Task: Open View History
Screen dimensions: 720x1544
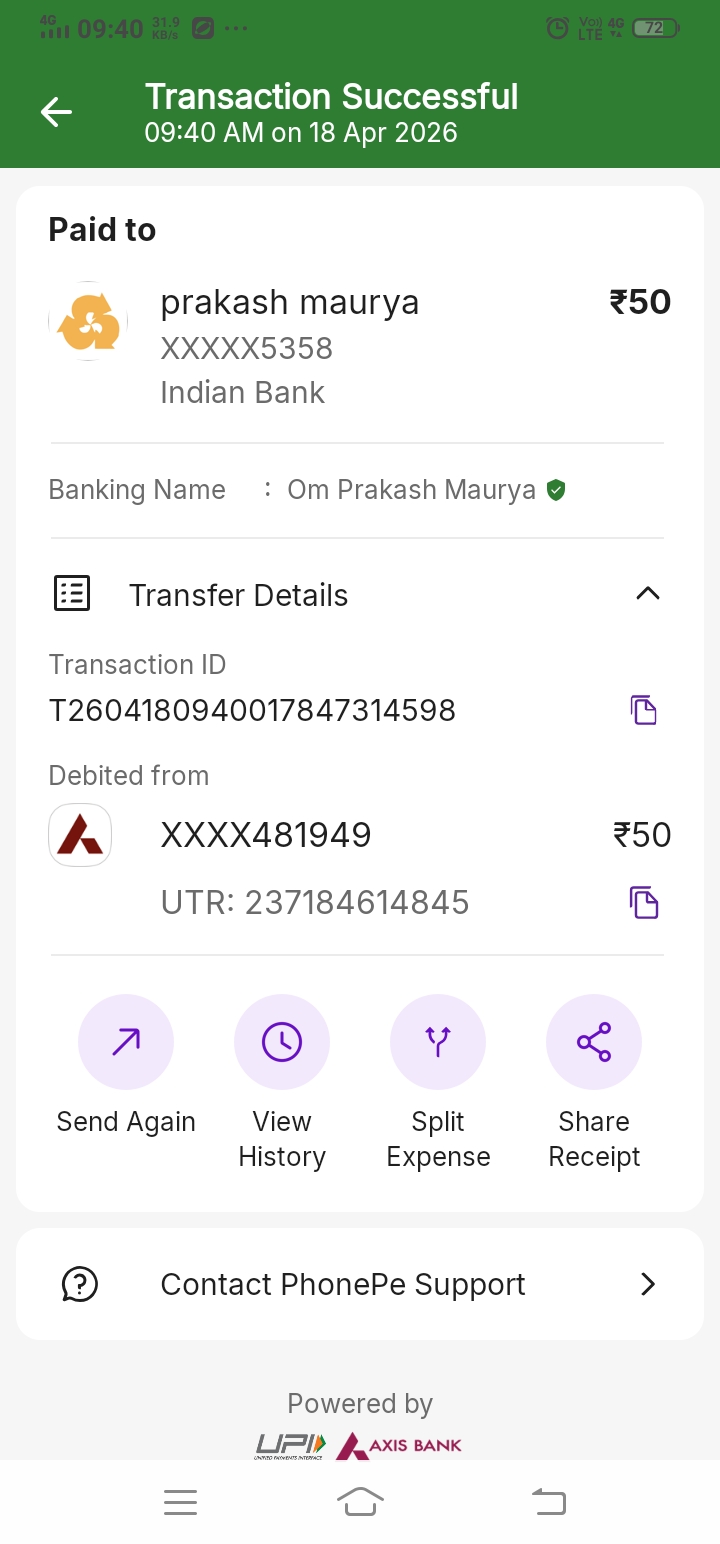Action: click(282, 1042)
